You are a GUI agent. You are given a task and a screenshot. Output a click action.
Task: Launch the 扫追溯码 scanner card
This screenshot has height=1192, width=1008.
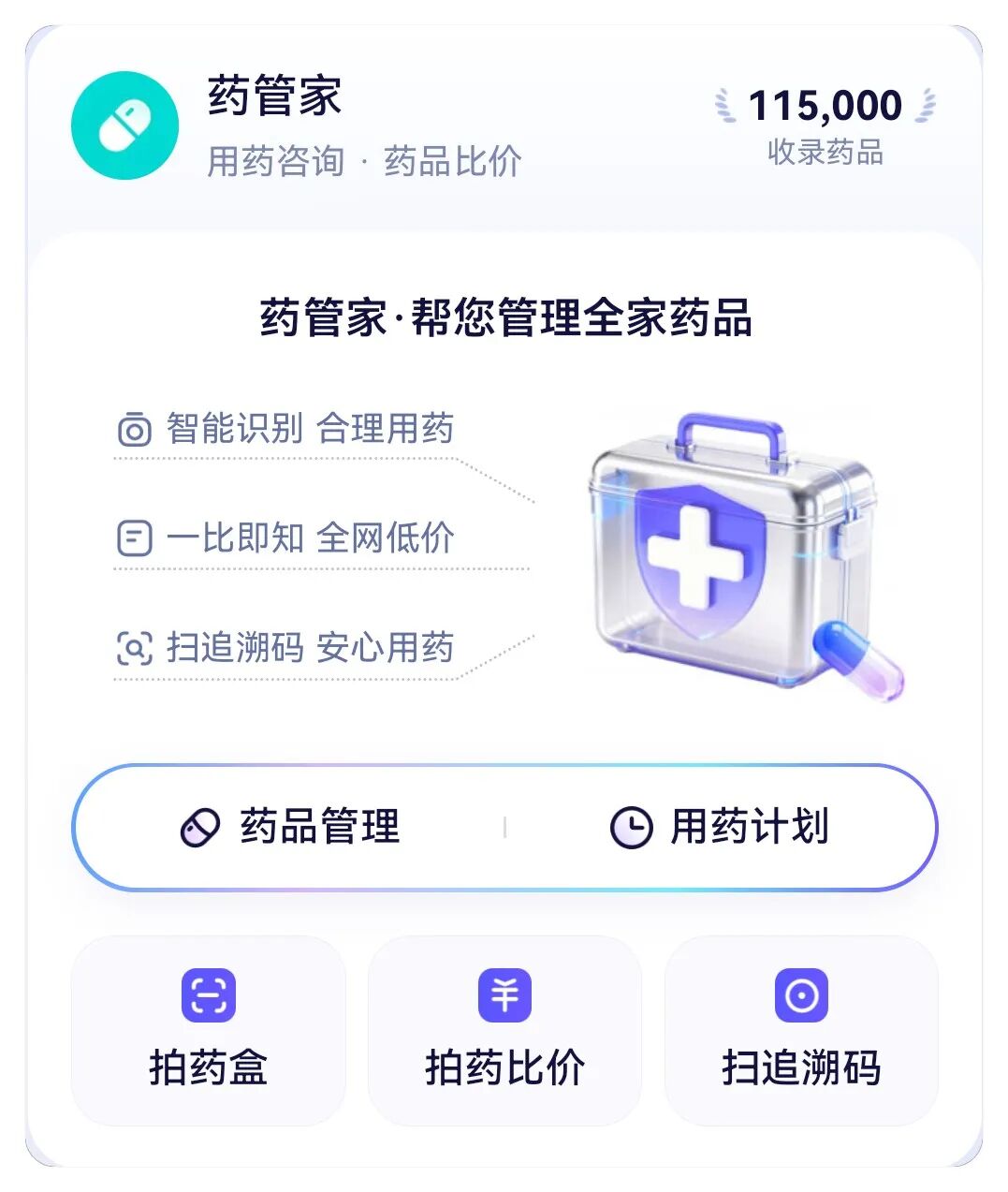800,1030
